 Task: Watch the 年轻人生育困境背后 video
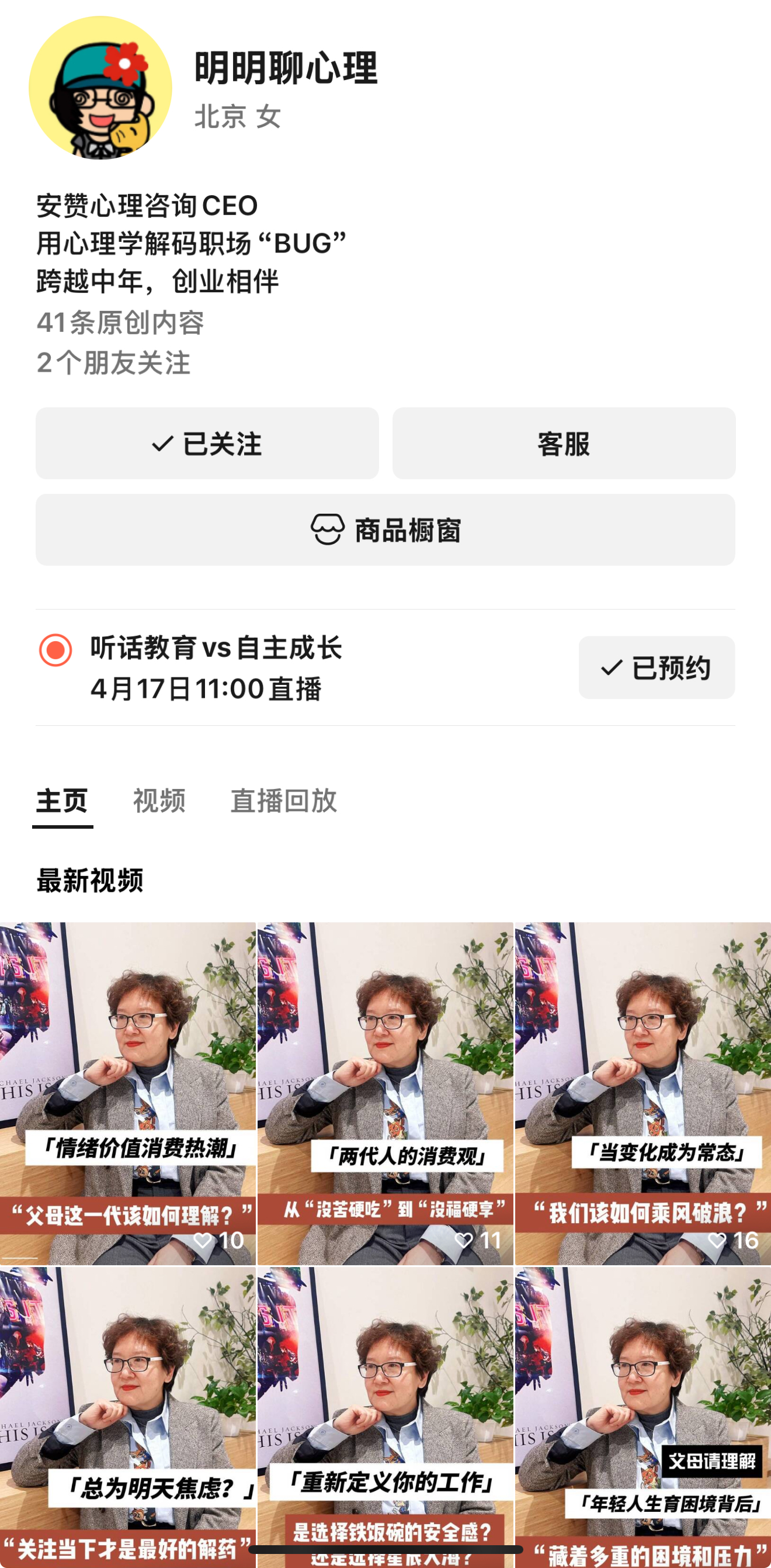(x=642, y=1418)
